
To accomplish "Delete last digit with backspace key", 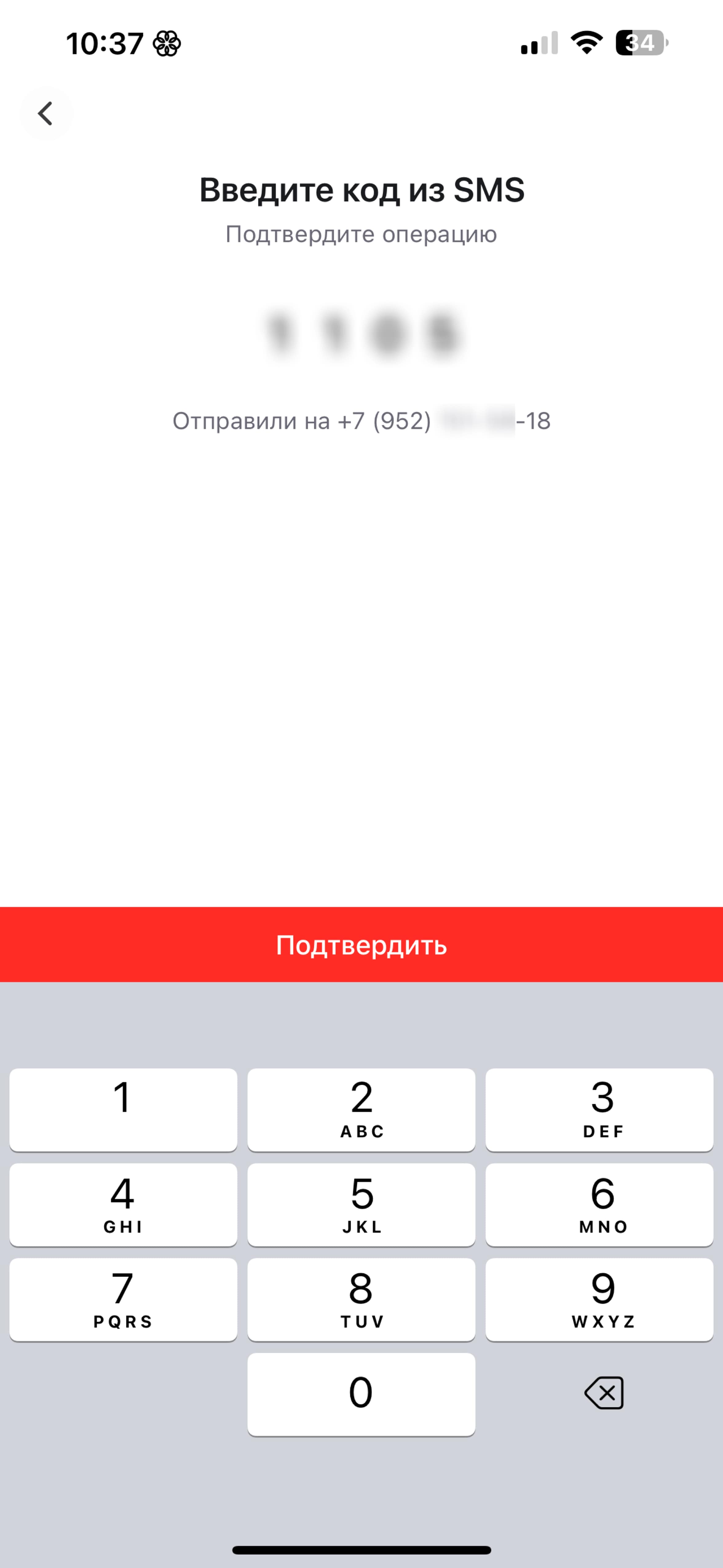I will (604, 1393).
